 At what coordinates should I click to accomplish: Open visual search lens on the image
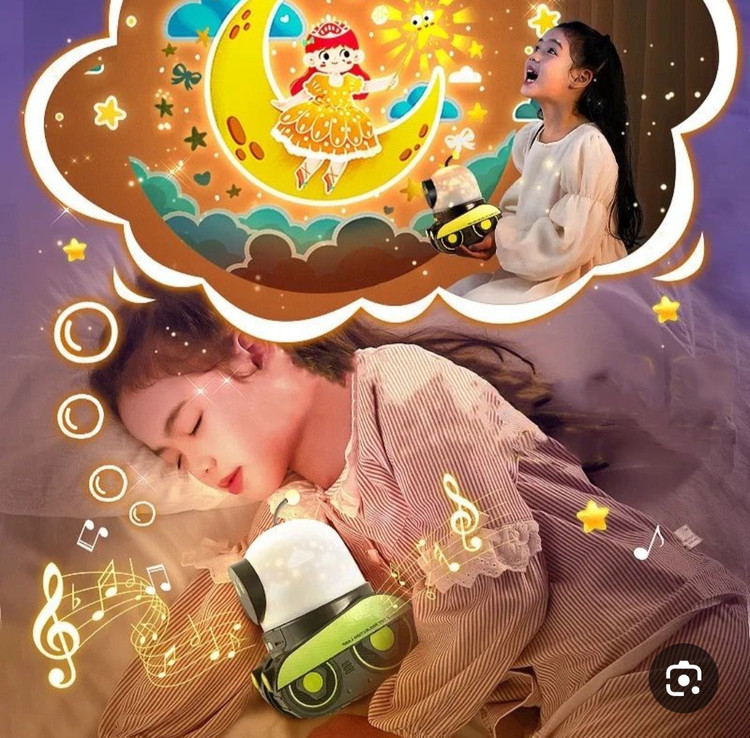[x=683, y=678]
